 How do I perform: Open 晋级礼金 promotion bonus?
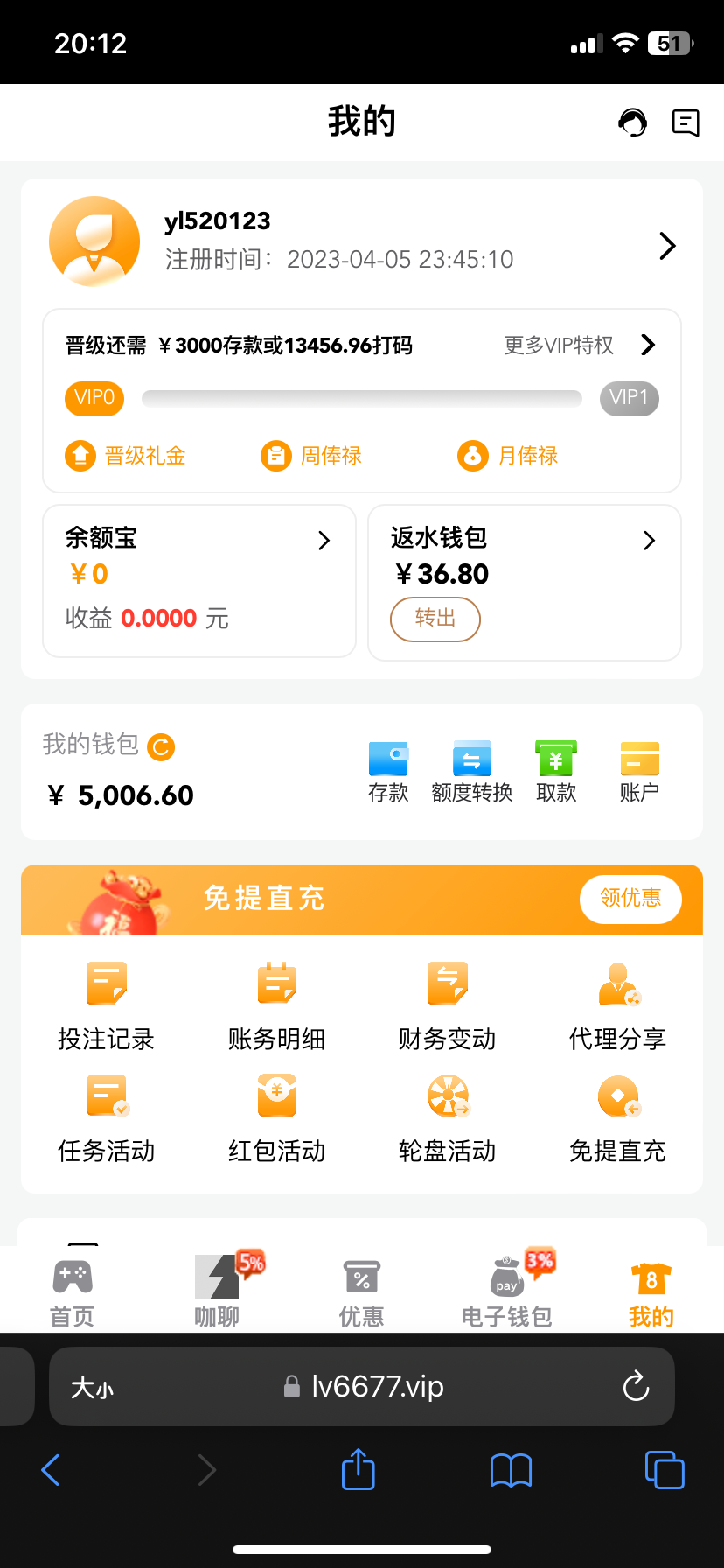125,456
